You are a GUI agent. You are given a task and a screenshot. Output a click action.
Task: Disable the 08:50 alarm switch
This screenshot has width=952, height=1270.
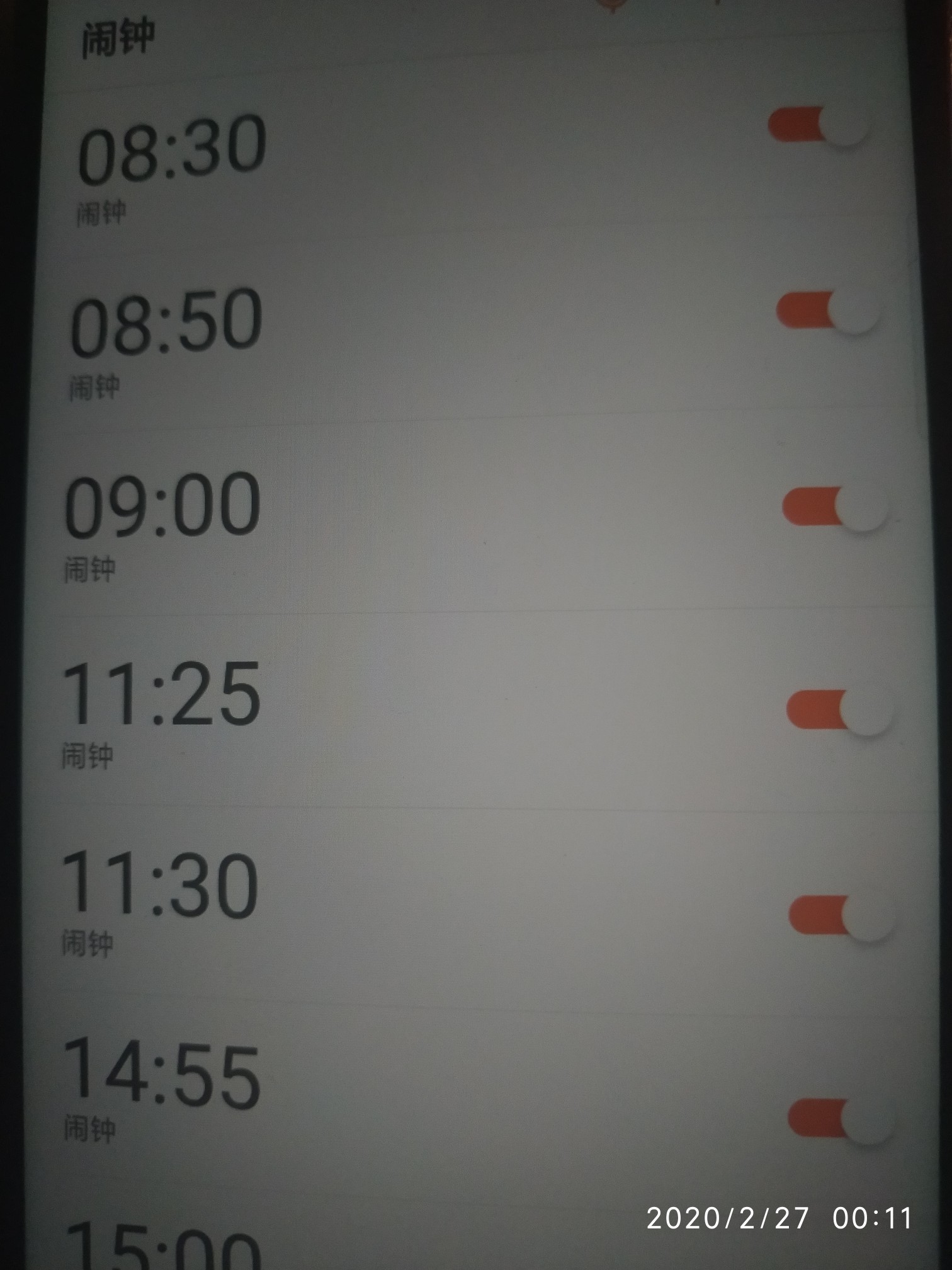click(x=827, y=311)
